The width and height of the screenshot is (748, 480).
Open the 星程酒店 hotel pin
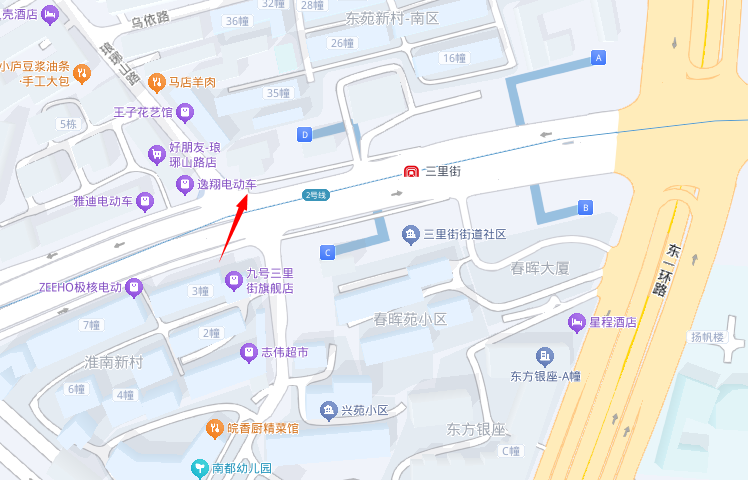pos(576,322)
